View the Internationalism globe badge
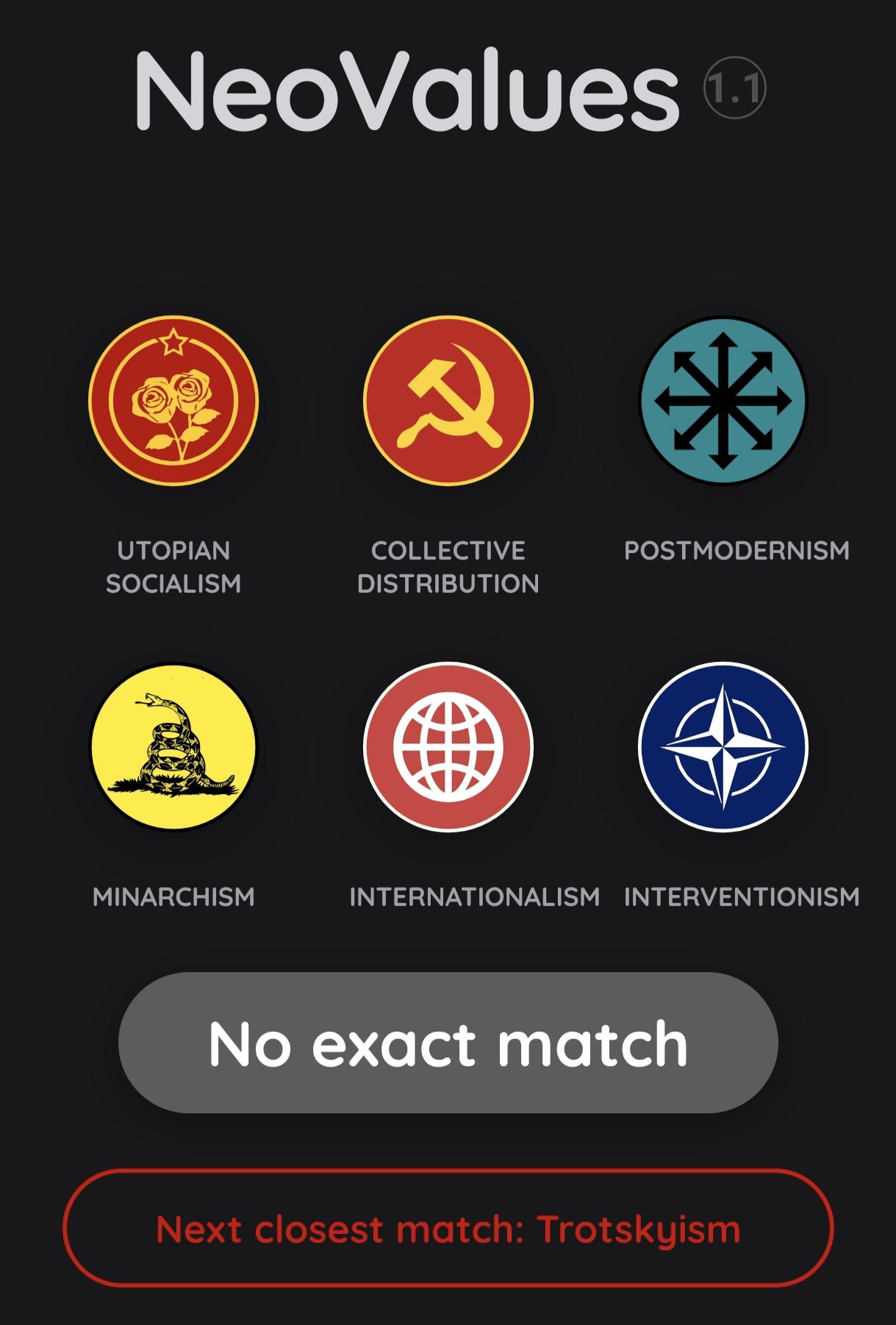896x1325 pixels. point(448,747)
